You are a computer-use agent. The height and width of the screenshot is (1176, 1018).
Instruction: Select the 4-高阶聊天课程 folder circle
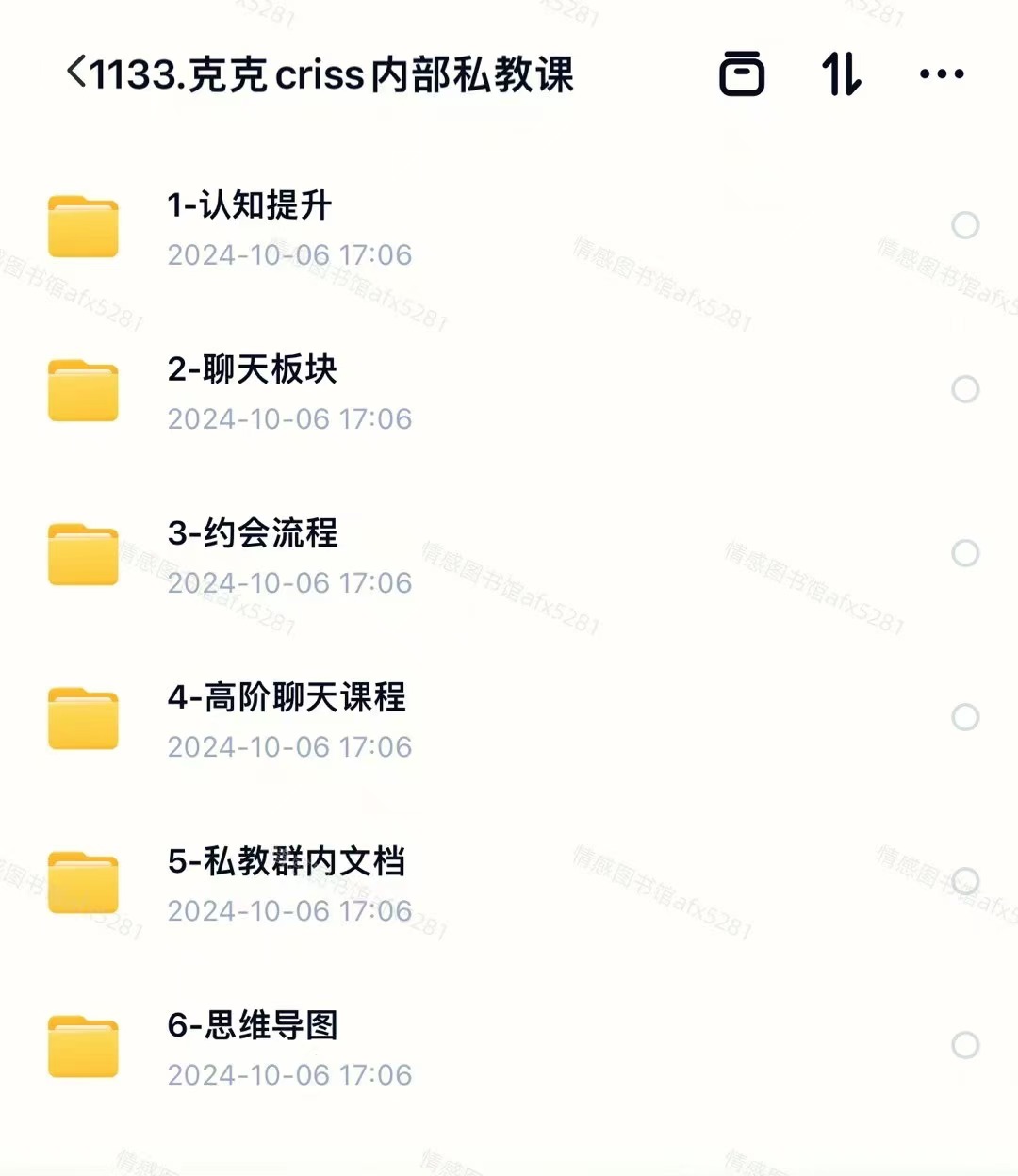tap(965, 717)
